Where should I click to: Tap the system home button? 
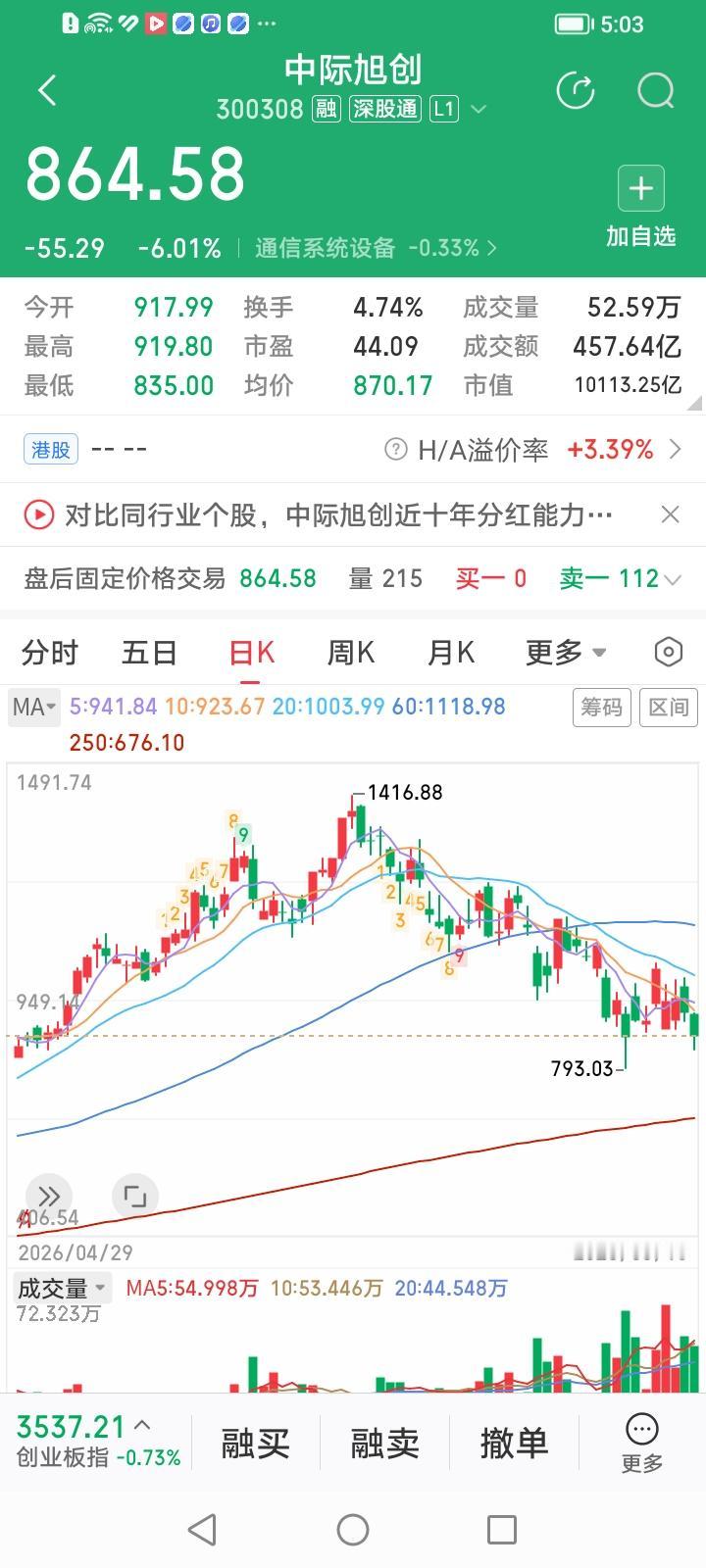pos(353,1529)
